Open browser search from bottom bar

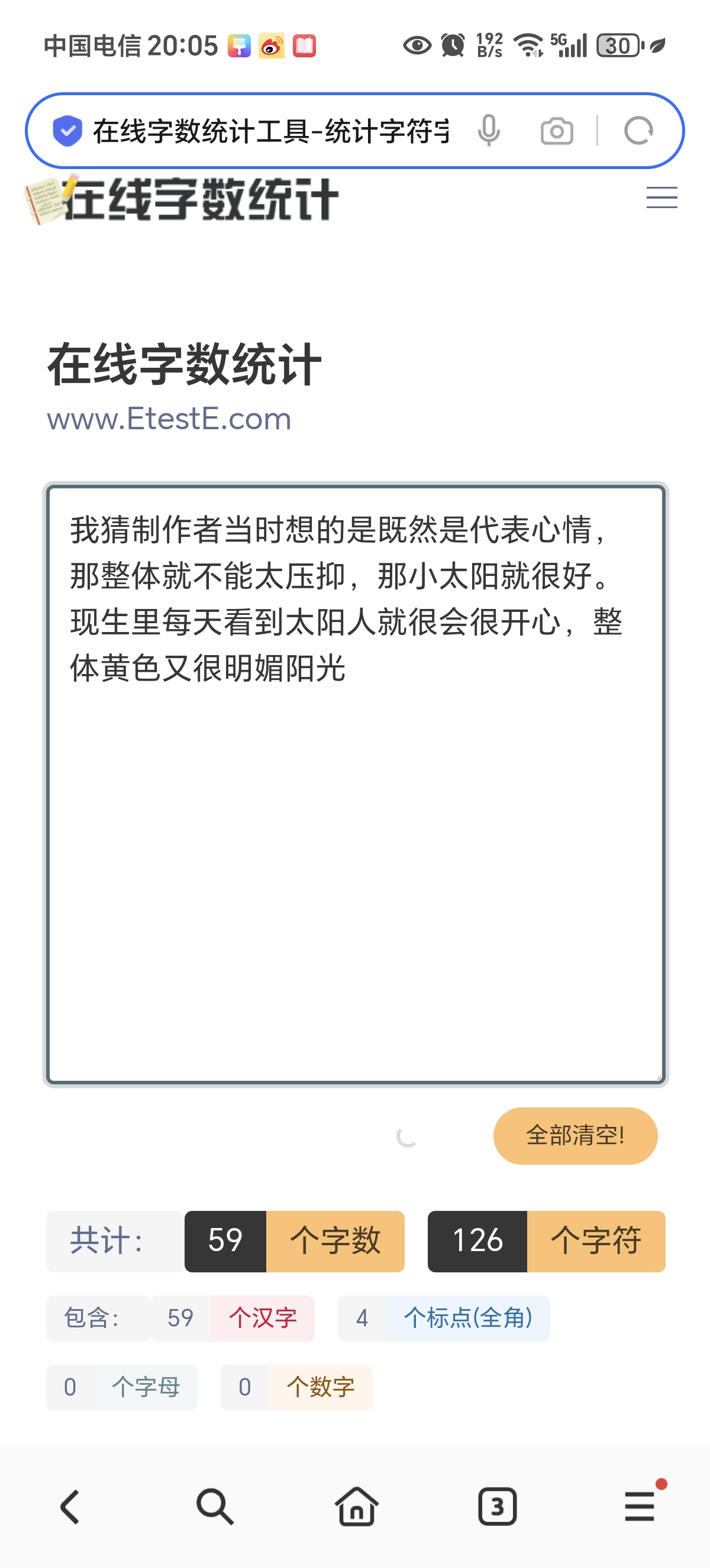click(214, 1507)
